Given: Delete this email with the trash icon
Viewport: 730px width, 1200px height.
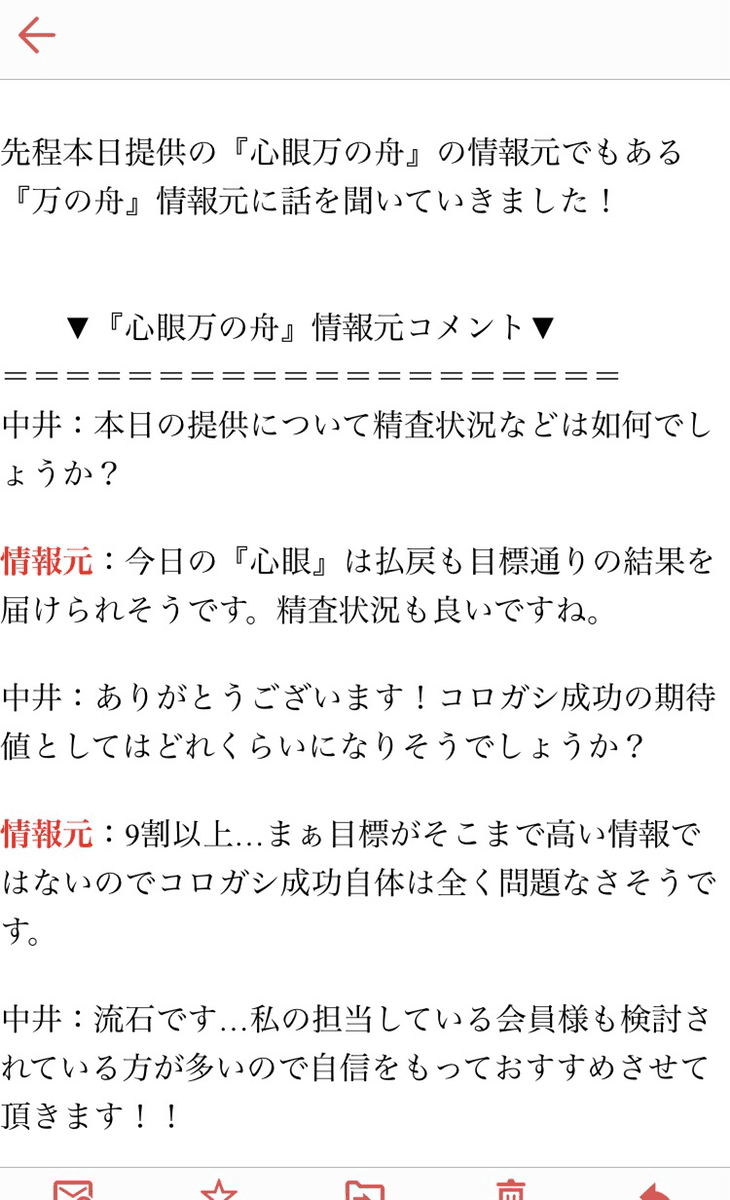Looking at the screenshot, I should click(x=510, y=1190).
